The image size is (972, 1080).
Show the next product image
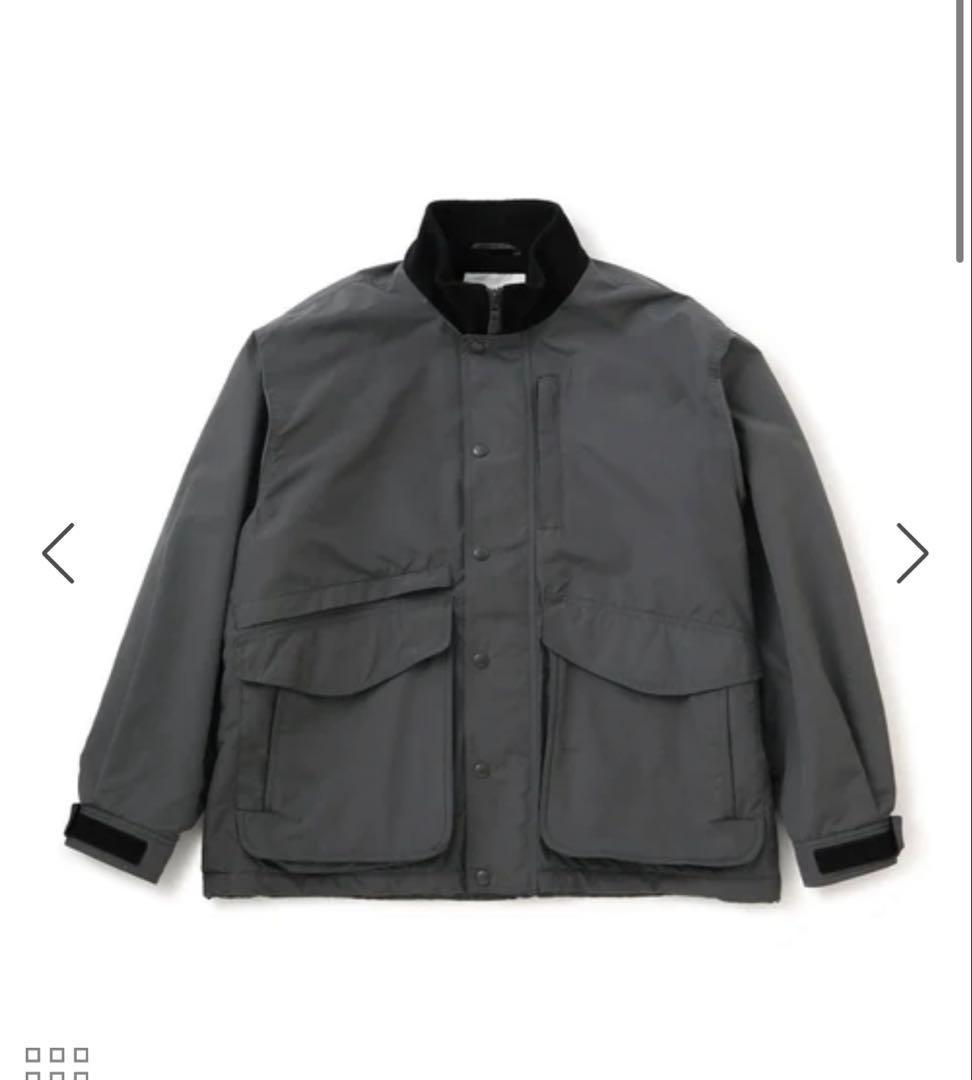[x=911, y=553]
